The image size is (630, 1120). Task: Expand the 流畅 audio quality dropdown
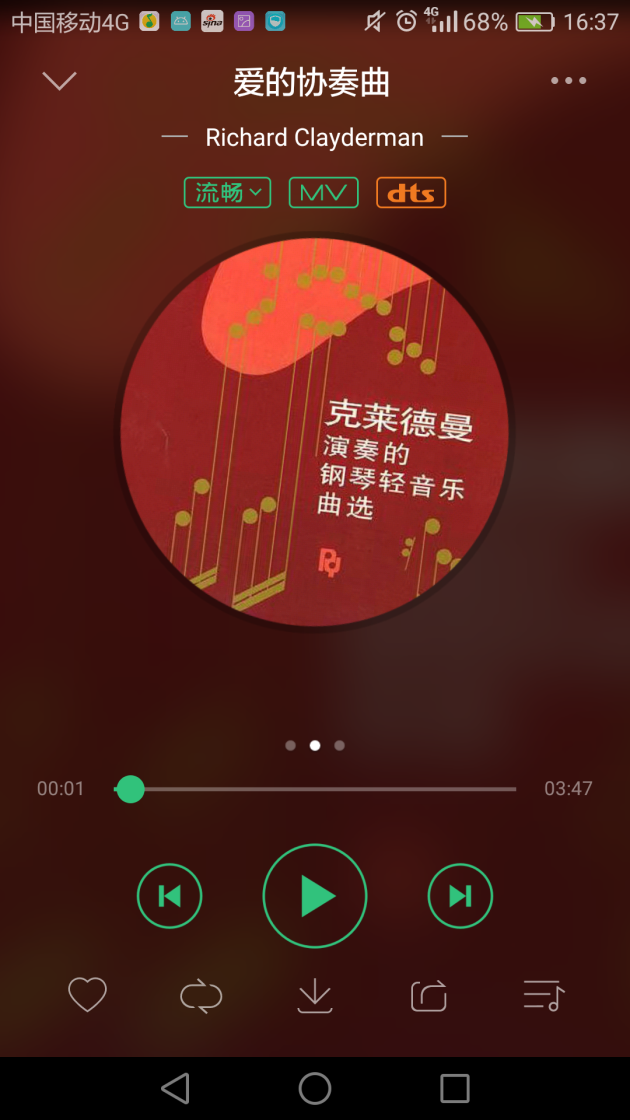[227, 192]
